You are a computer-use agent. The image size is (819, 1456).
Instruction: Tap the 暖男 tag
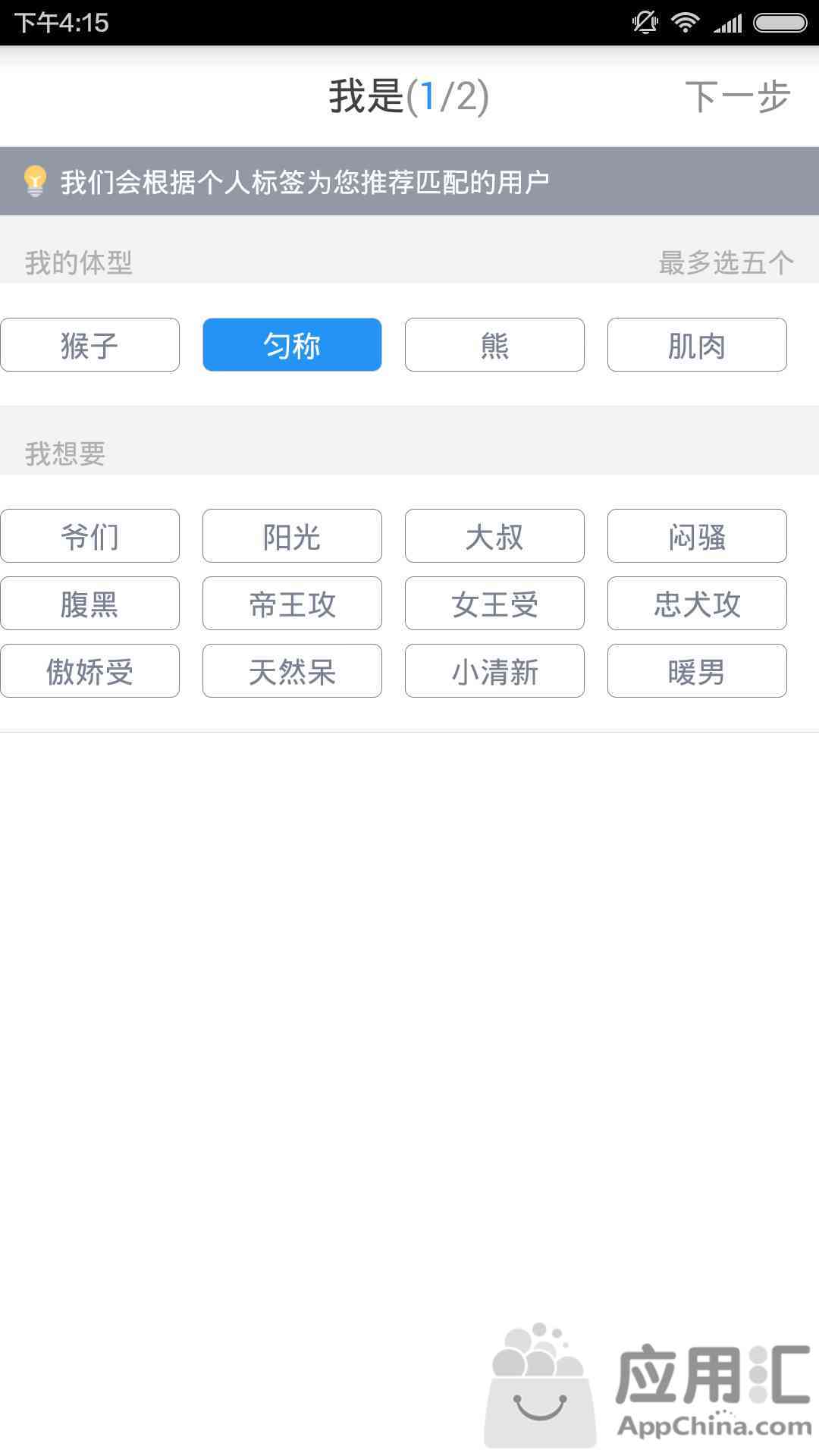click(697, 671)
